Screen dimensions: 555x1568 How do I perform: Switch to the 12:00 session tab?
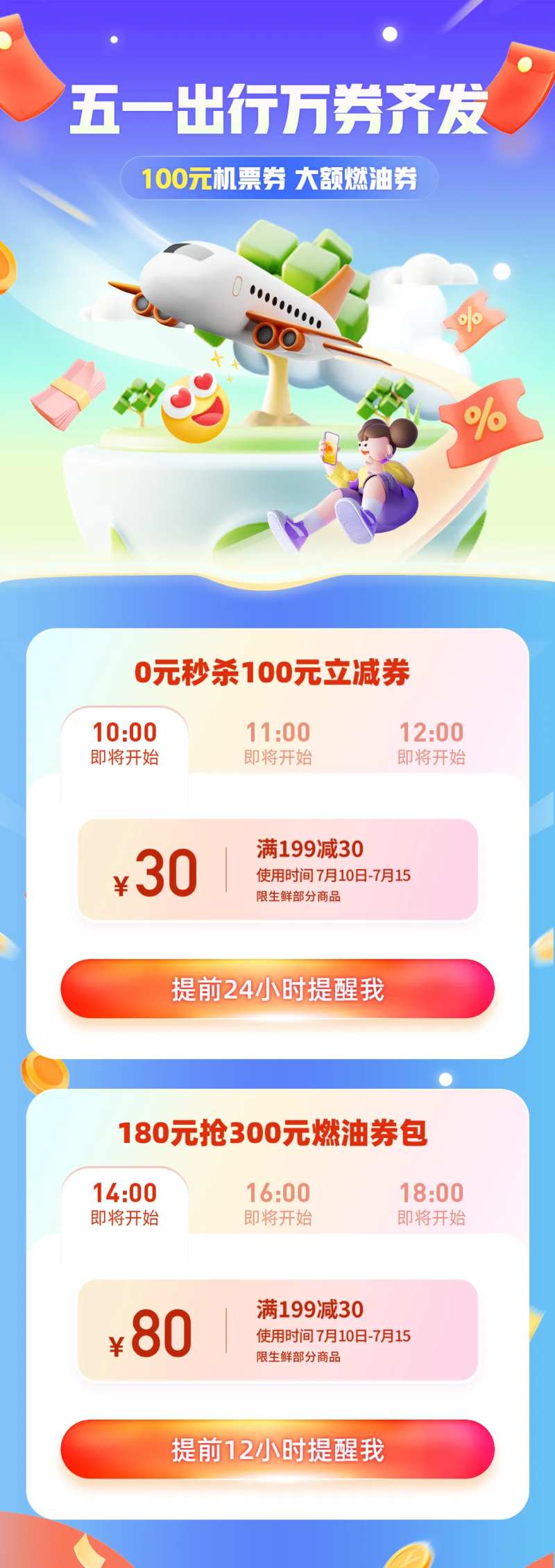pos(431,743)
